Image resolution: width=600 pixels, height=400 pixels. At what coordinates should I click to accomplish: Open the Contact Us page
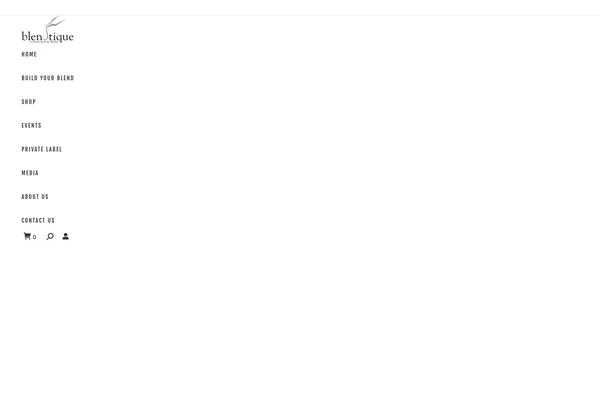[x=38, y=220]
